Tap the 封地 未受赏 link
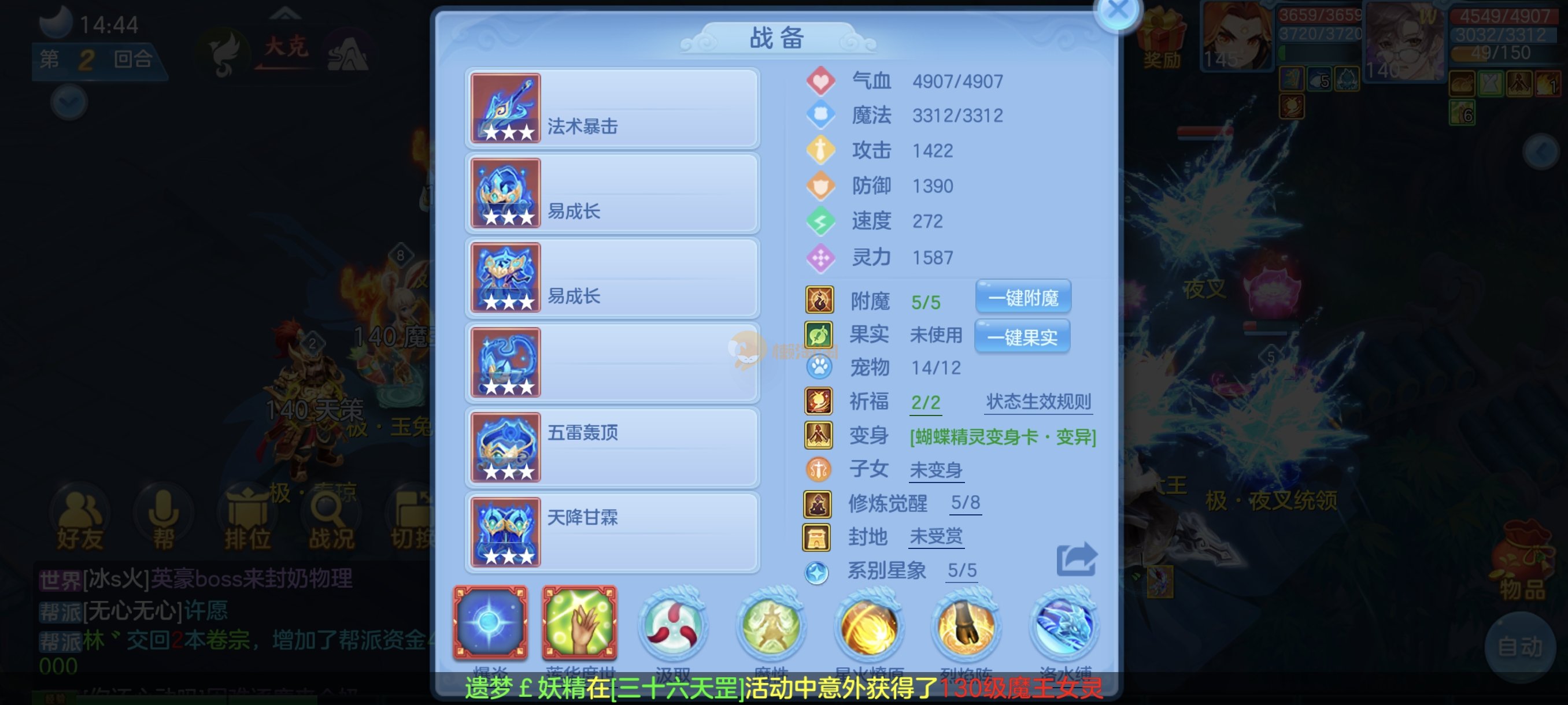Image resolution: width=1568 pixels, height=705 pixels. (935, 536)
